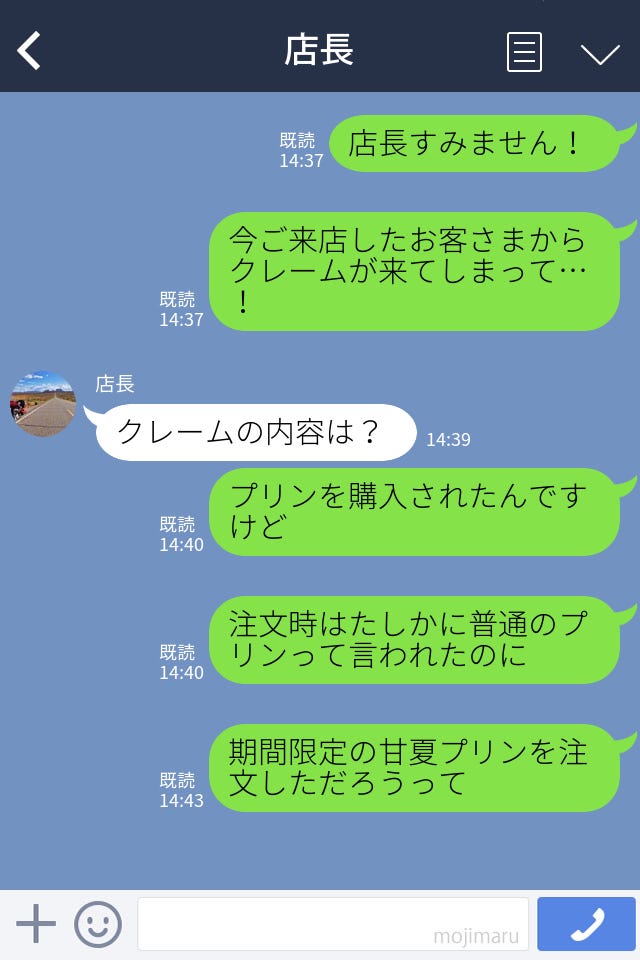Viewport: 640px width, 960px height.
Task: Open the notes icon in the header
Action: pos(524,52)
